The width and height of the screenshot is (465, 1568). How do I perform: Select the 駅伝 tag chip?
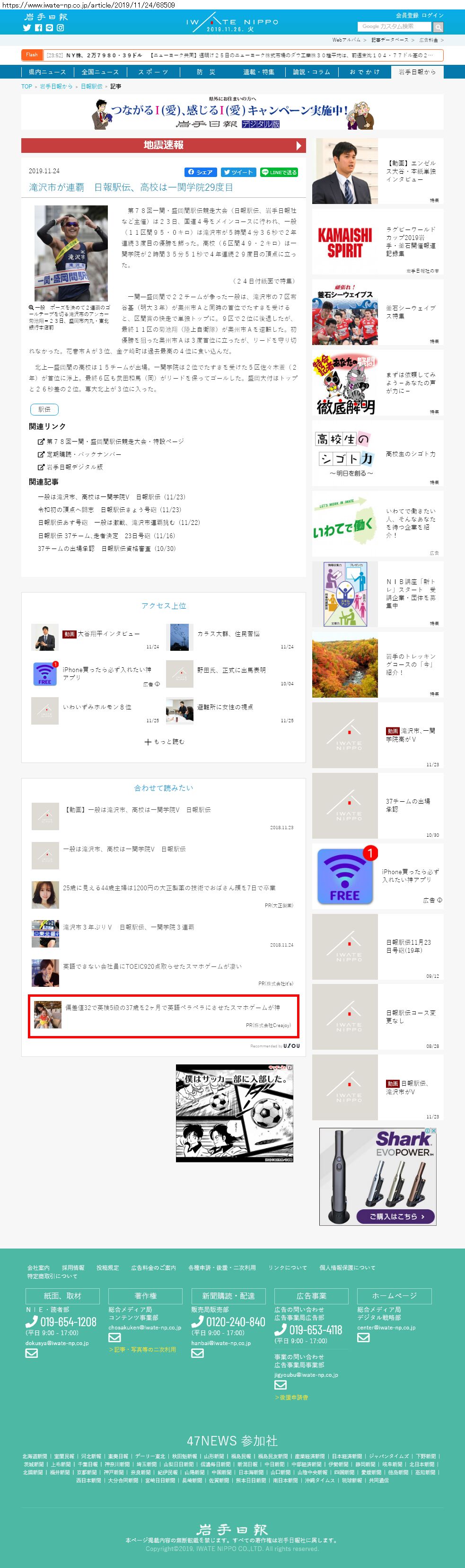pyautogui.click(x=44, y=409)
